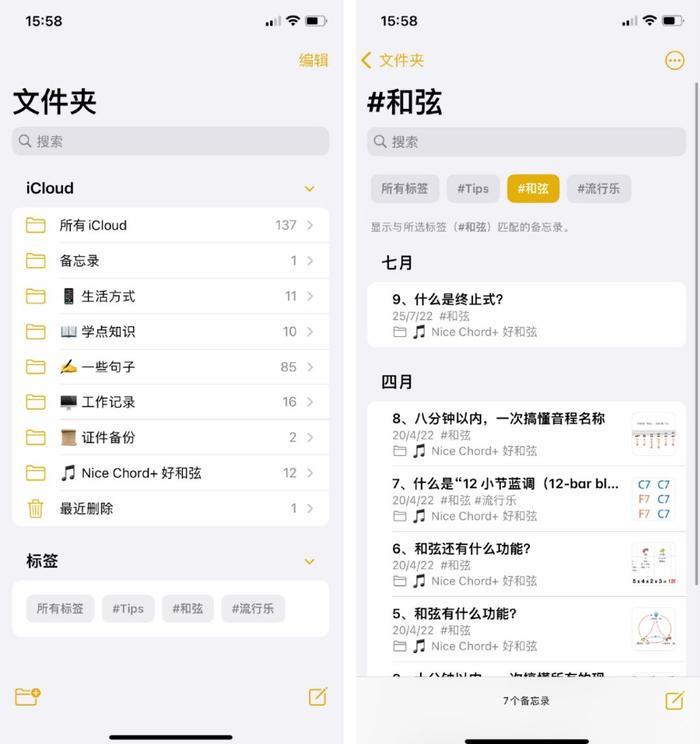Create a new folder with the folder-plus icon
700x744 pixels.
pyautogui.click(x=28, y=697)
